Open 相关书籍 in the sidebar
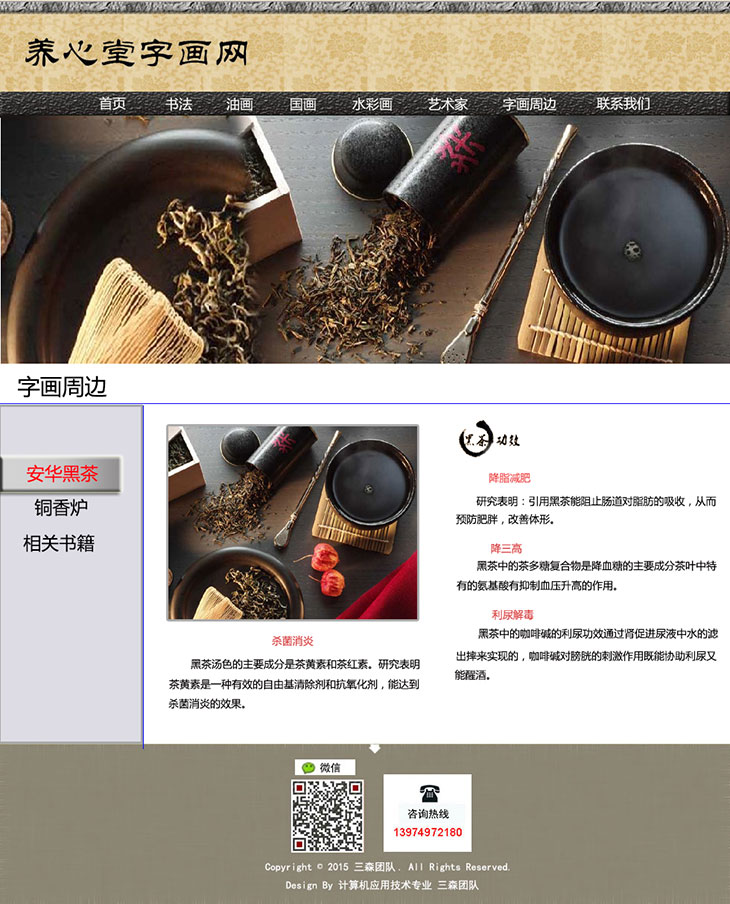 59,544
